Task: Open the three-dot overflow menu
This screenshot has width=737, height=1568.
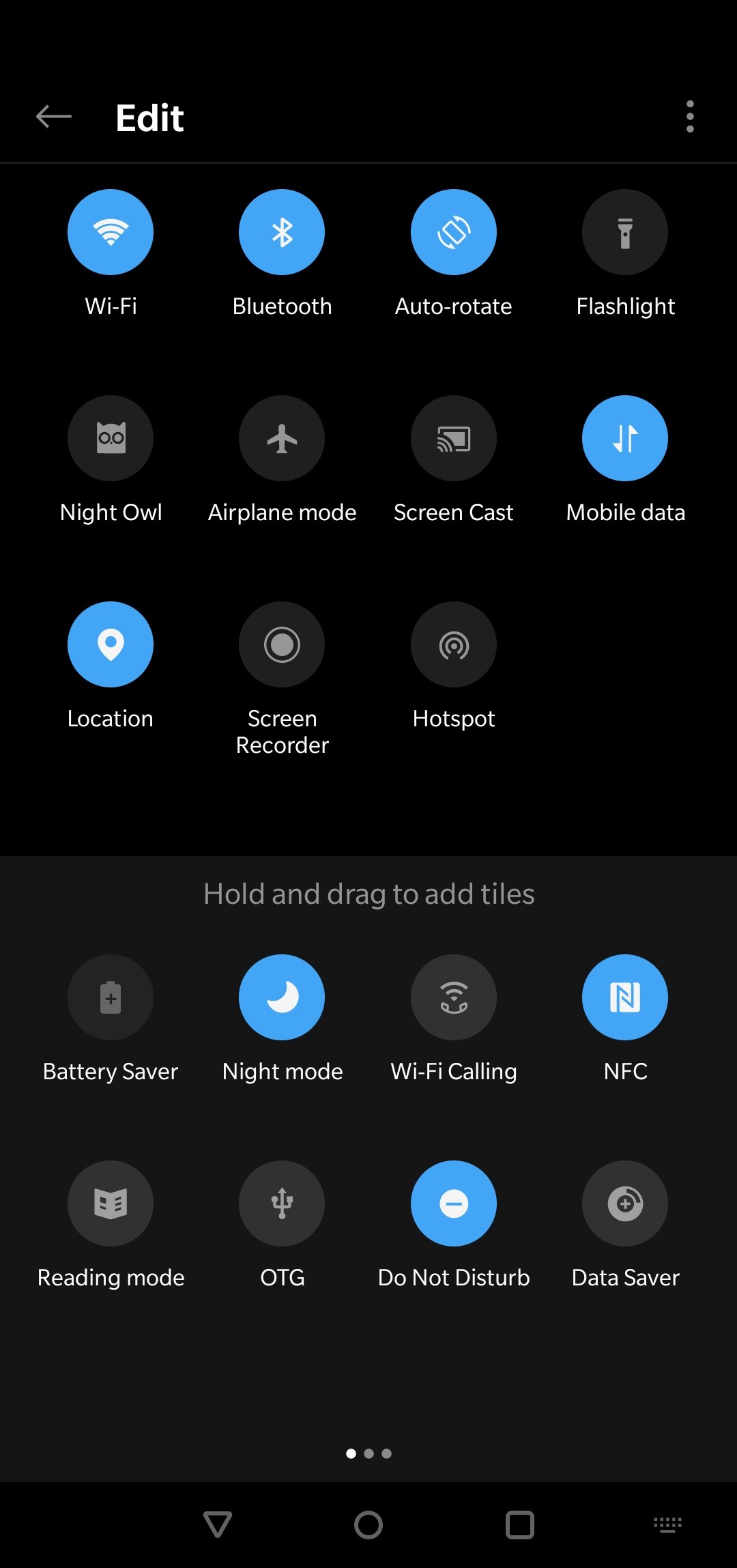Action: 690,117
